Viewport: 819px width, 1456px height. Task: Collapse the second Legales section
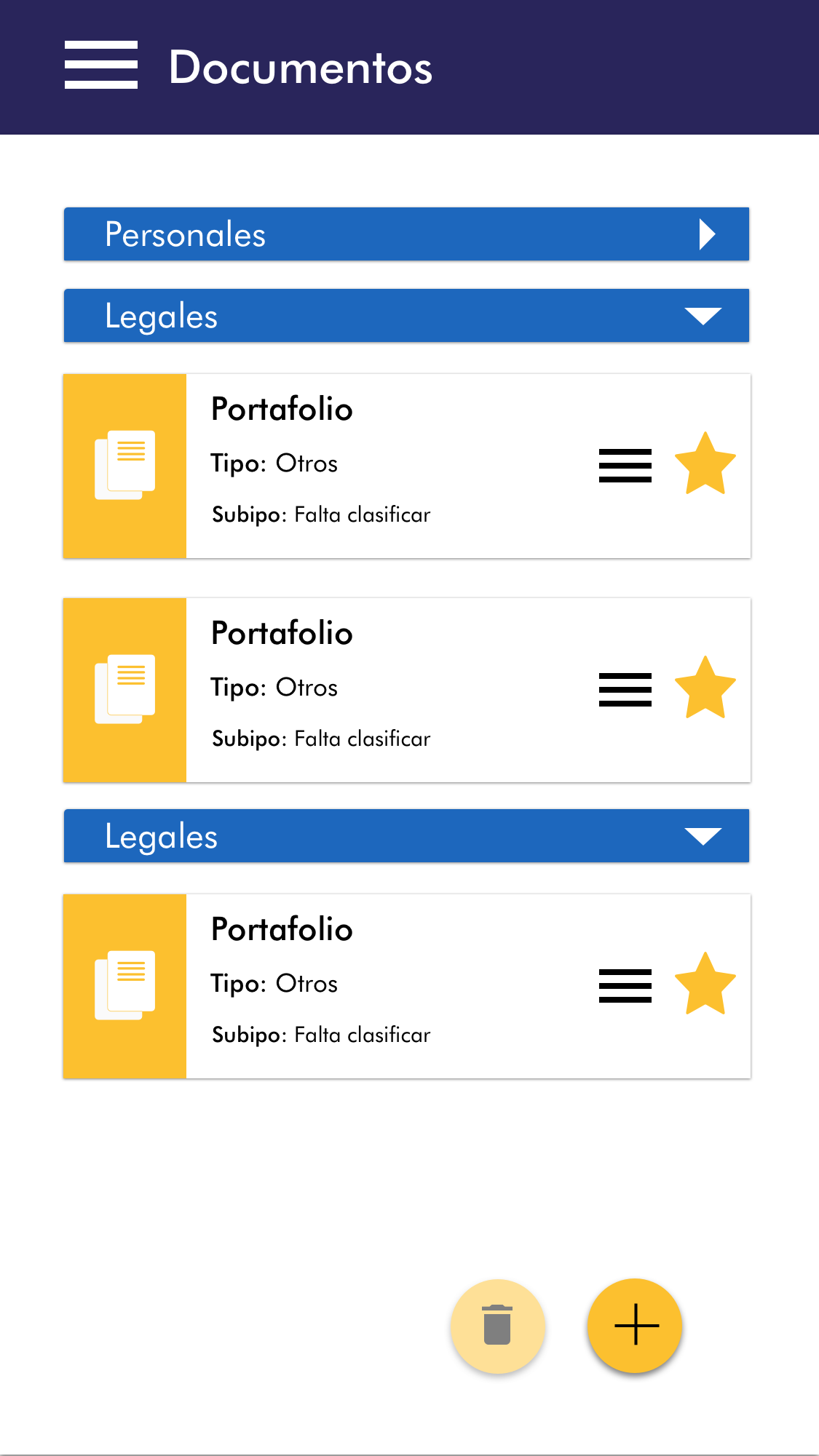click(x=703, y=836)
